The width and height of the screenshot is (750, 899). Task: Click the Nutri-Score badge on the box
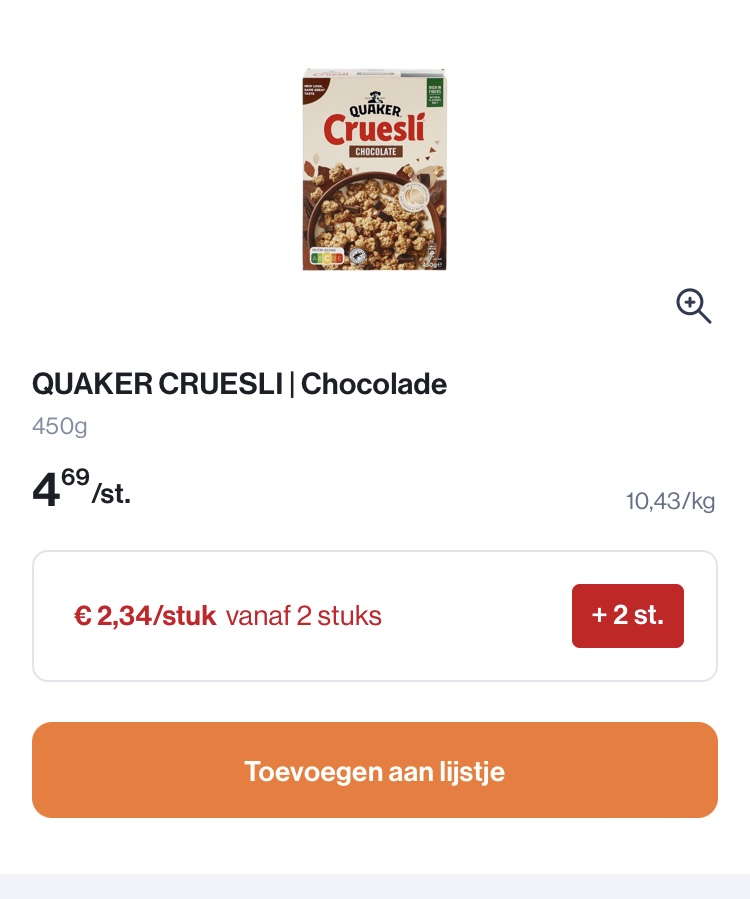327,254
